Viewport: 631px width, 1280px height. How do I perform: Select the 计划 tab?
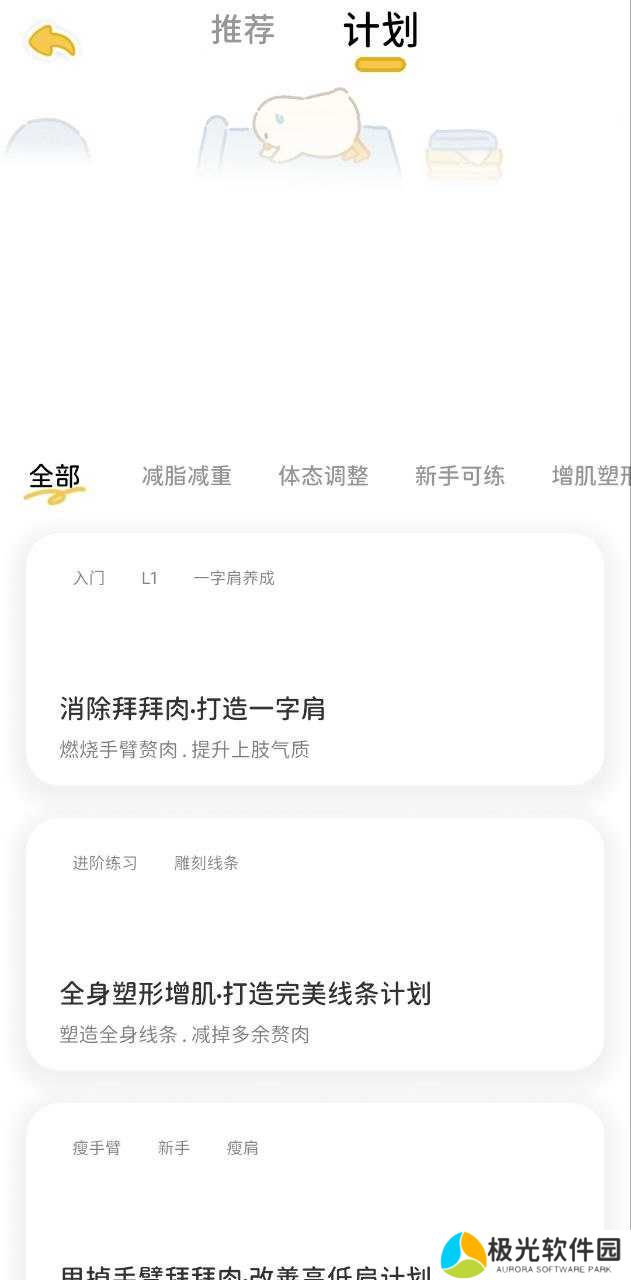pyautogui.click(x=380, y=32)
